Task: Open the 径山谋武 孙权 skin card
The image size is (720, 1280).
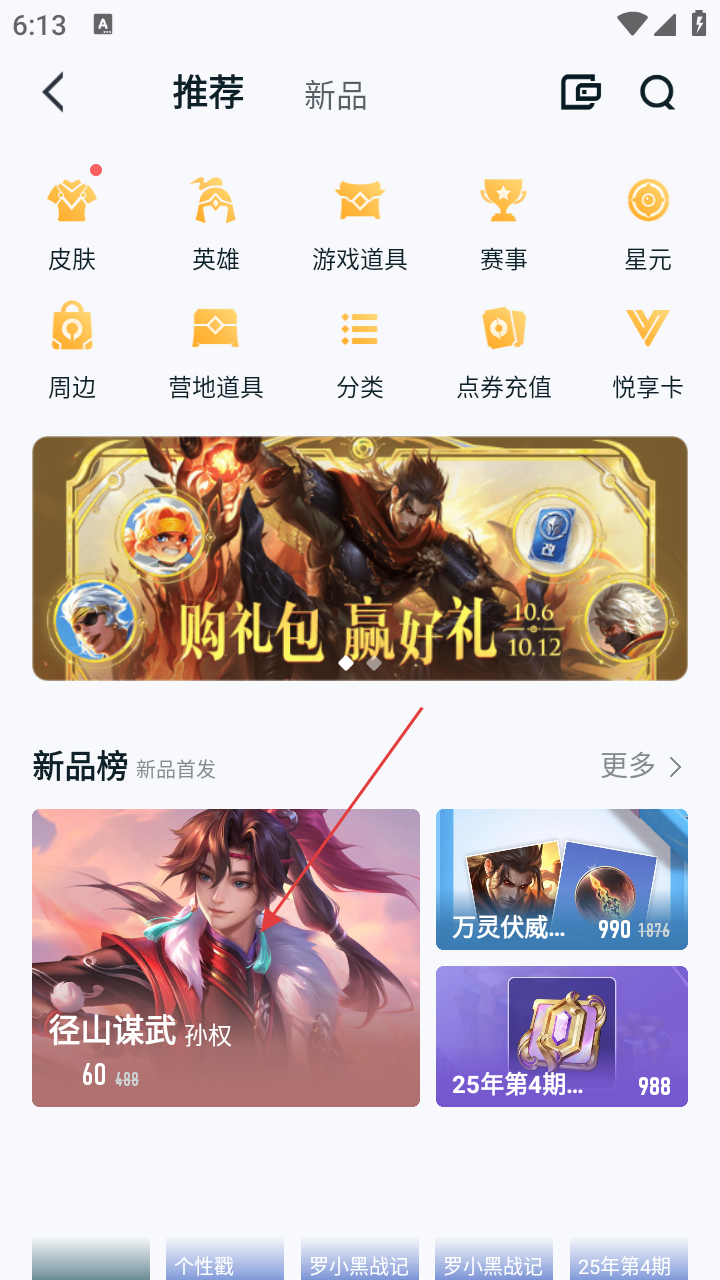Action: (226, 957)
